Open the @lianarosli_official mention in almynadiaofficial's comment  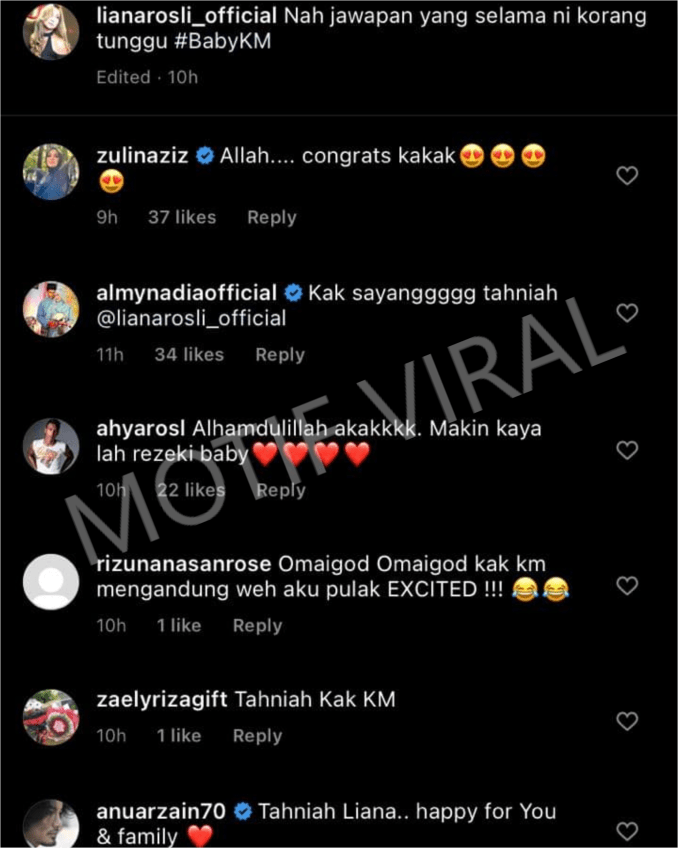tap(191, 319)
